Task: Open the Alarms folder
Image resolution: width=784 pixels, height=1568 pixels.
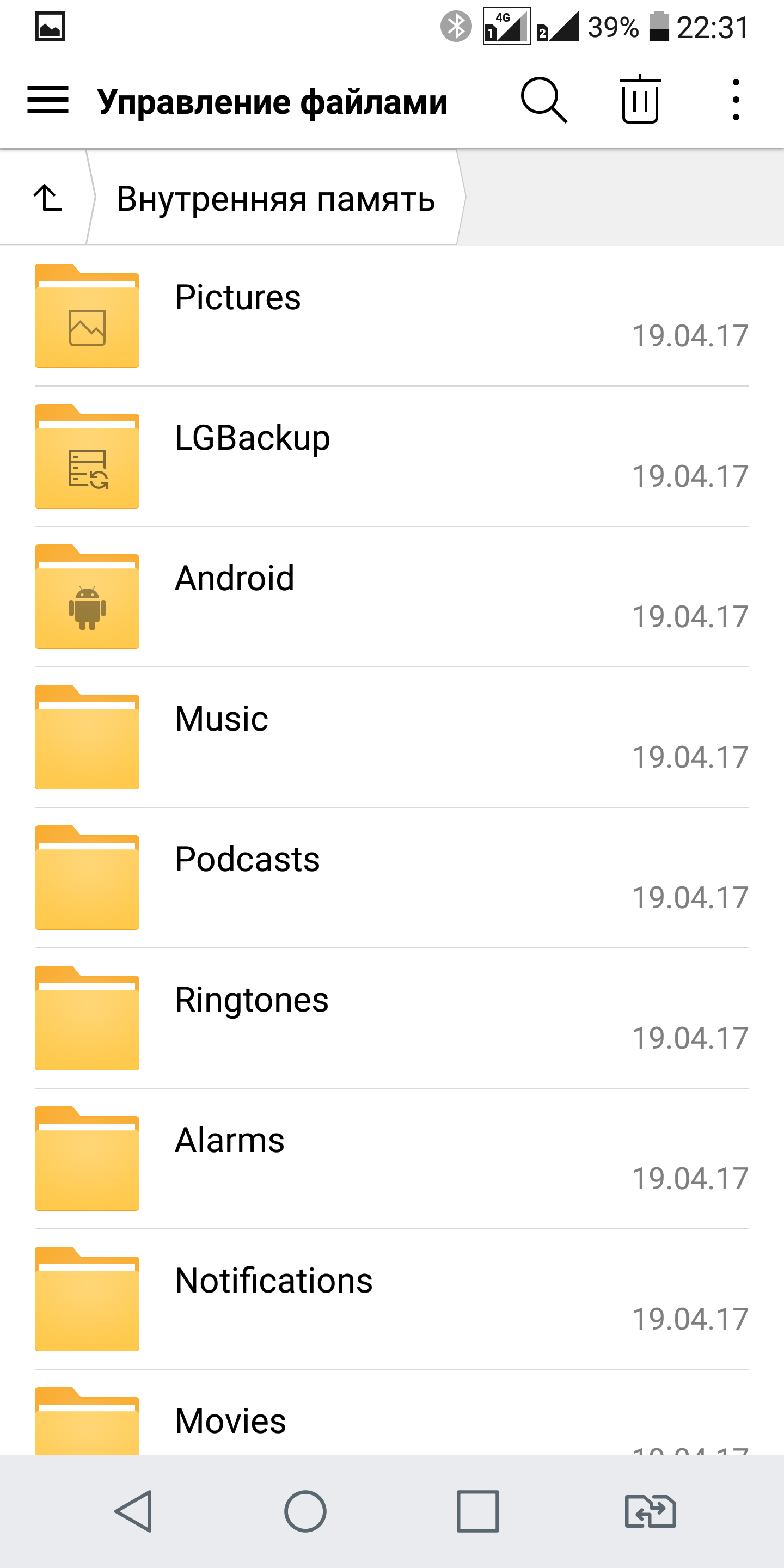Action: [392, 1159]
